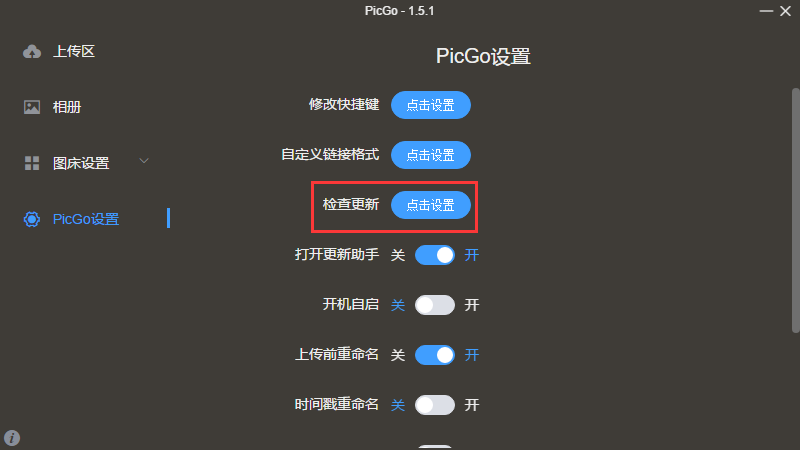The width and height of the screenshot is (800, 450).
Task: Disable 上传前重命名 switch
Action: [x=435, y=355]
